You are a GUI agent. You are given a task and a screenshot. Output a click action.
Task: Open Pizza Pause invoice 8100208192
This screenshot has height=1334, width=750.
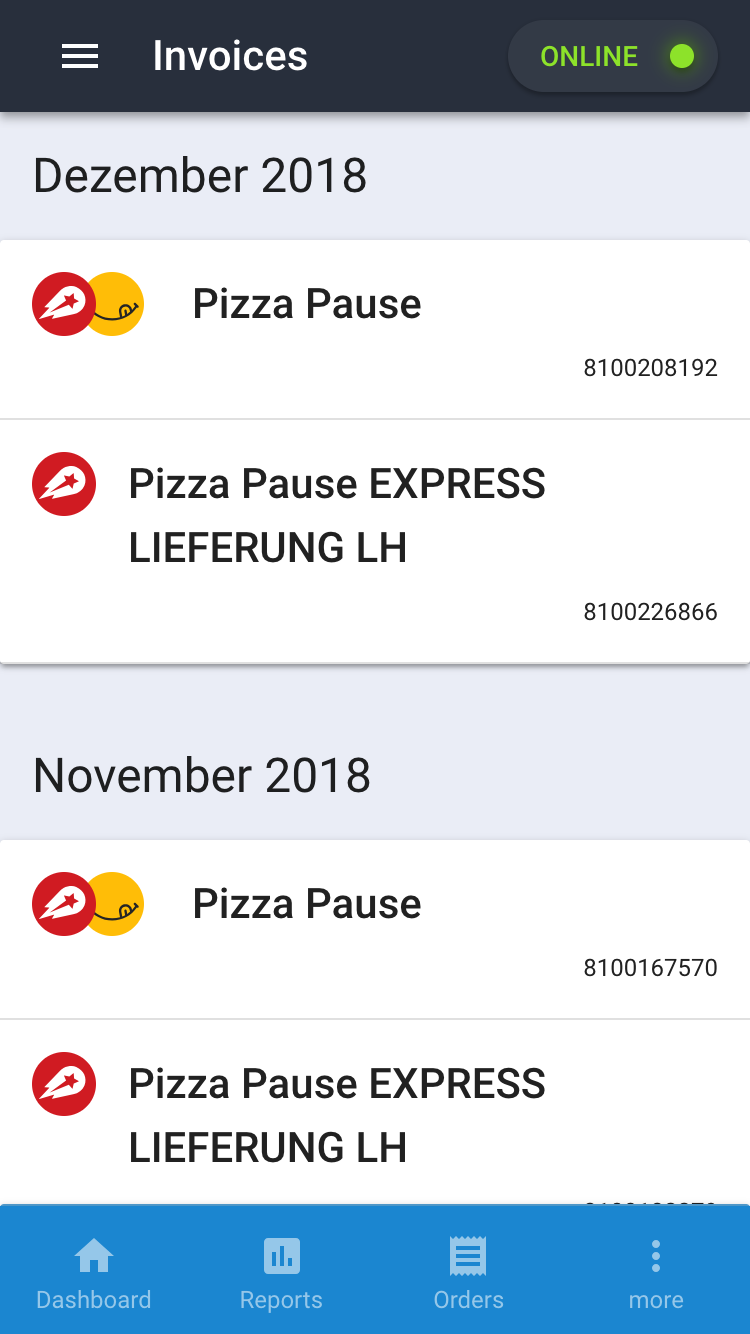point(375,329)
